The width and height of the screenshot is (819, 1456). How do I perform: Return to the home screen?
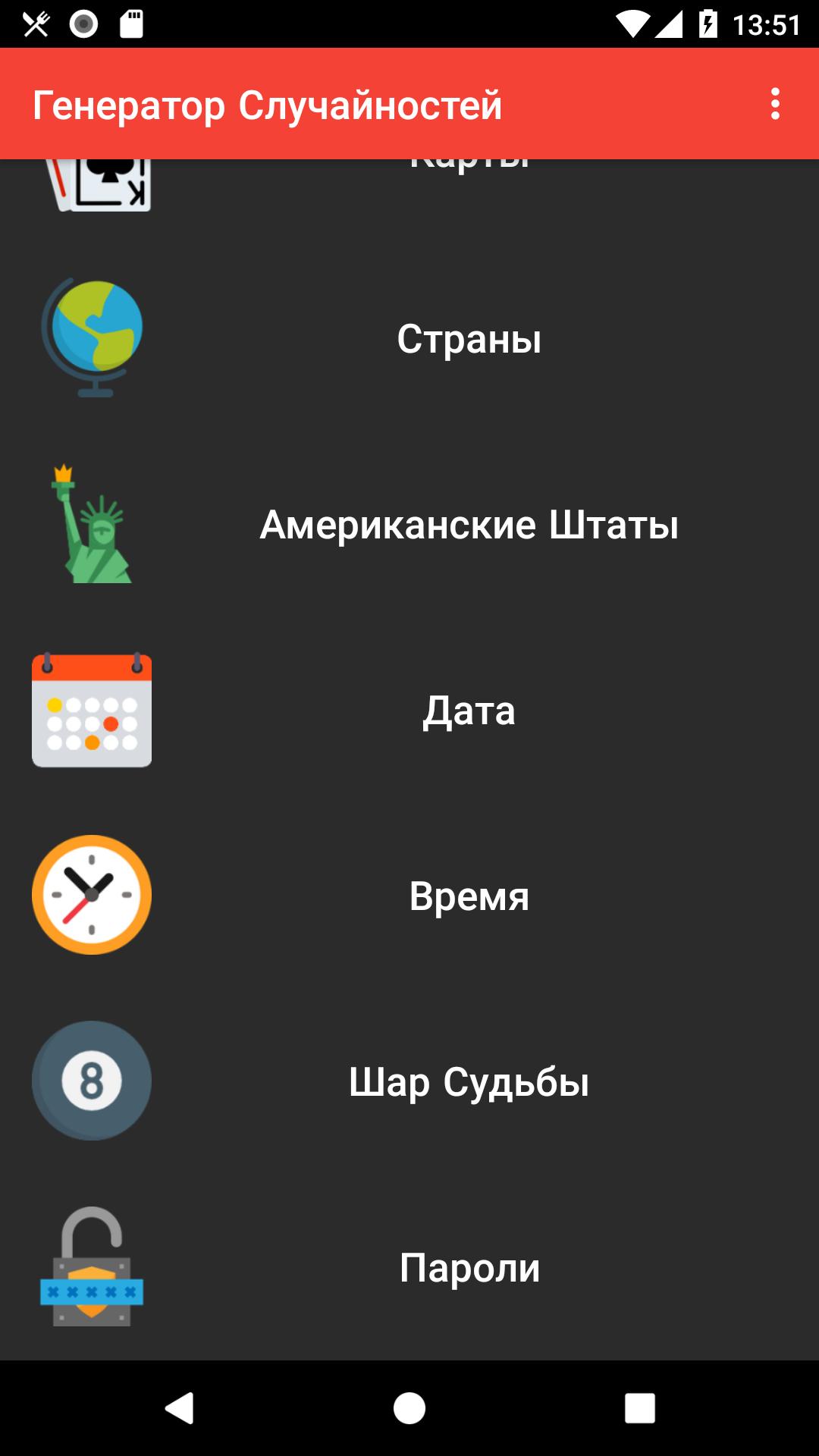409,1408
